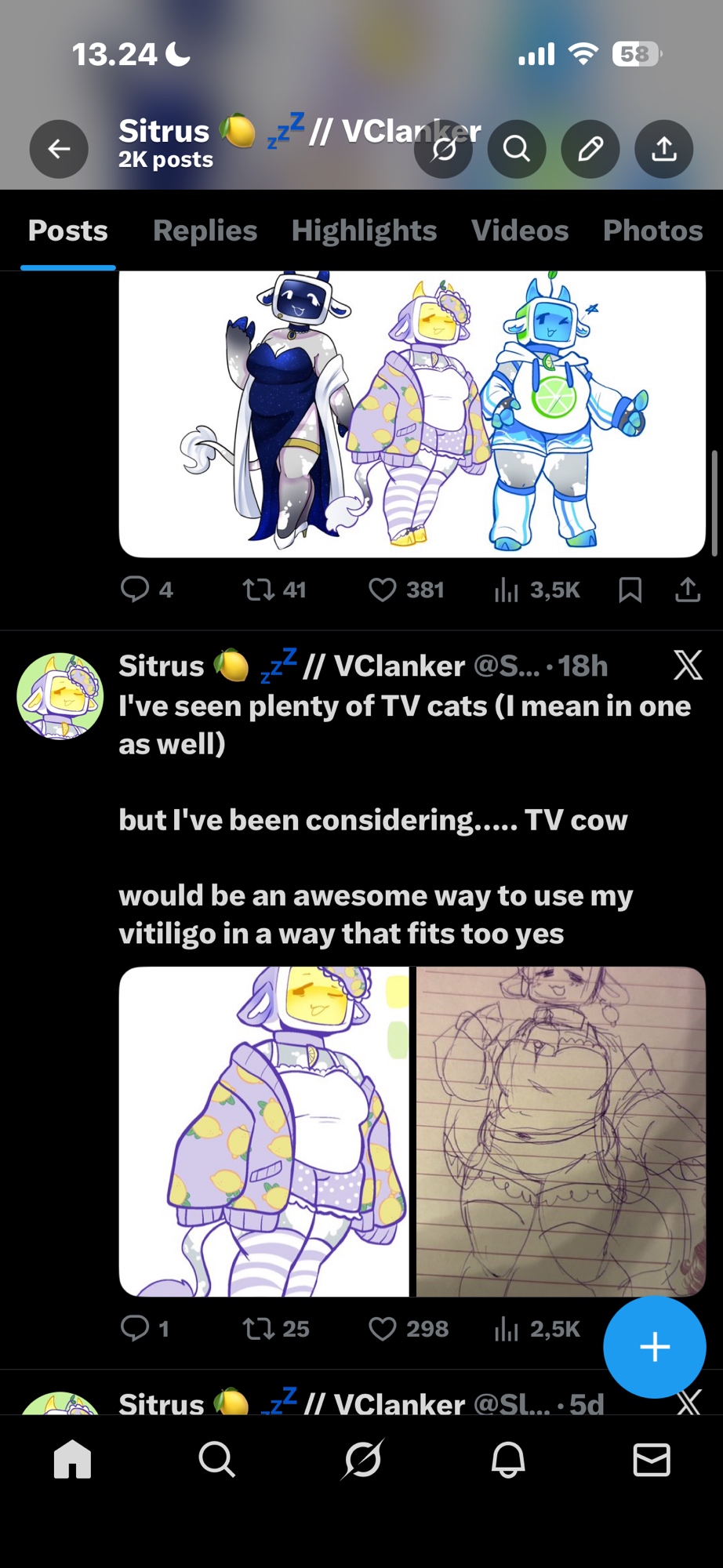Open profile search magnifier icon

(517, 149)
